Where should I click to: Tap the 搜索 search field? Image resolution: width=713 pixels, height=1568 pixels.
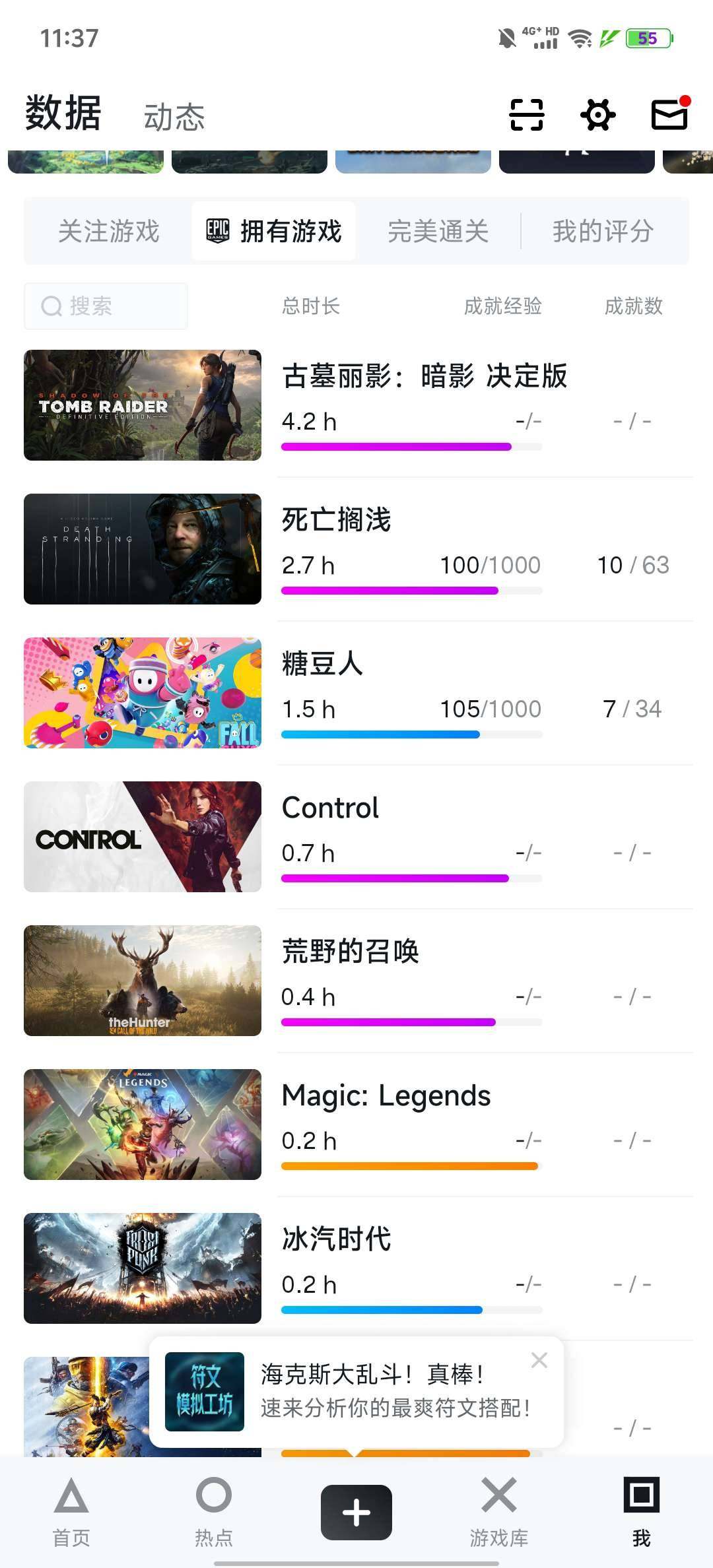coord(106,306)
